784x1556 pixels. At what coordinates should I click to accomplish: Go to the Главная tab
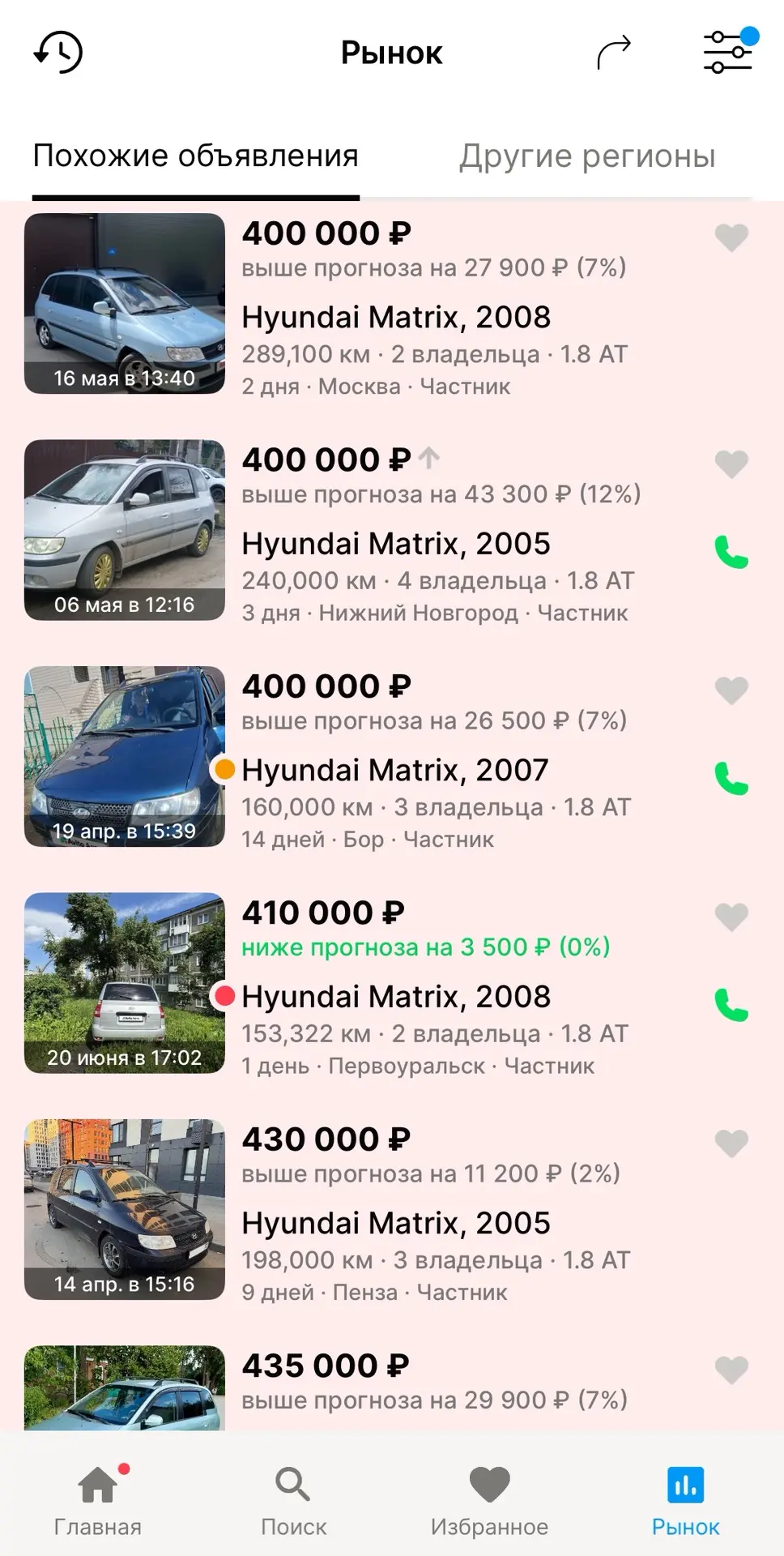pos(98,1501)
